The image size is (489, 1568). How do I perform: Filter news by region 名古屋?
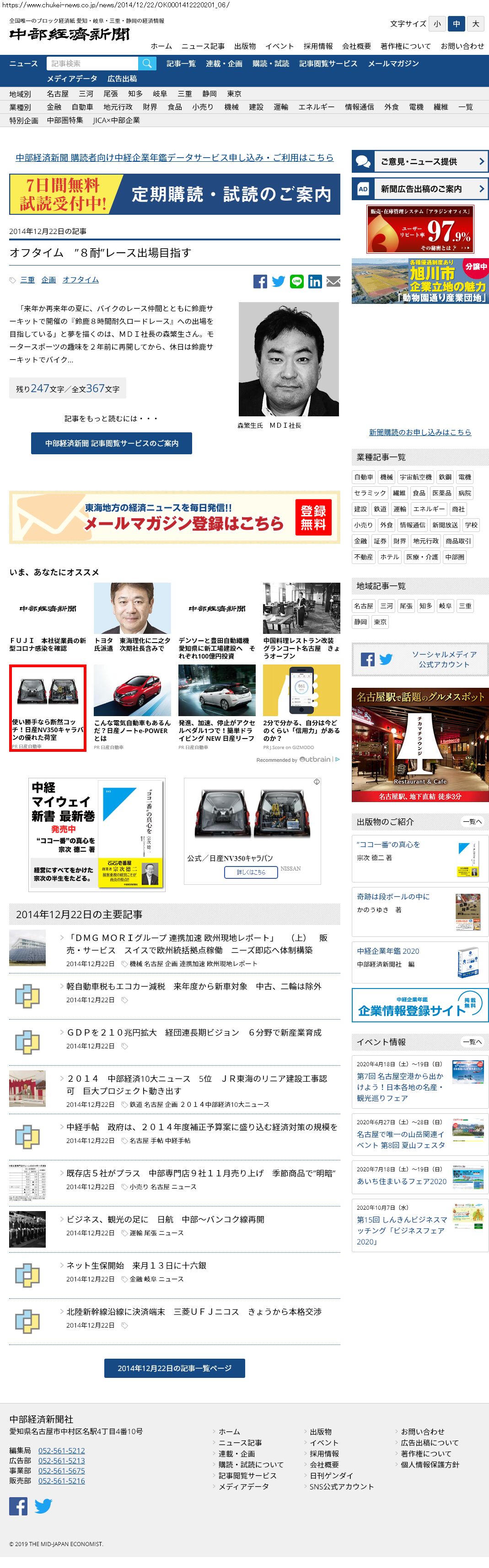pyautogui.click(x=57, y=94)
